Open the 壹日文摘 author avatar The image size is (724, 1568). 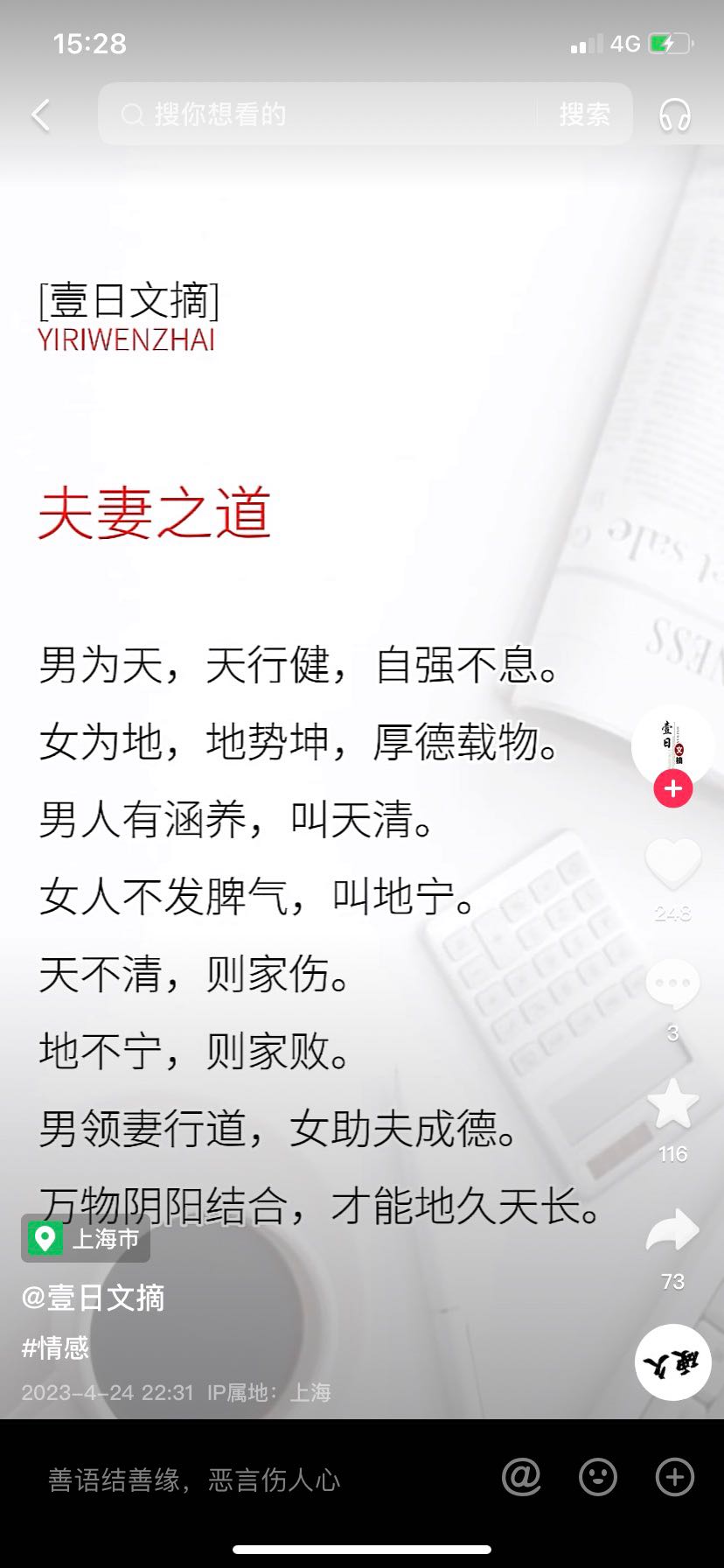(x=672, y=746)
